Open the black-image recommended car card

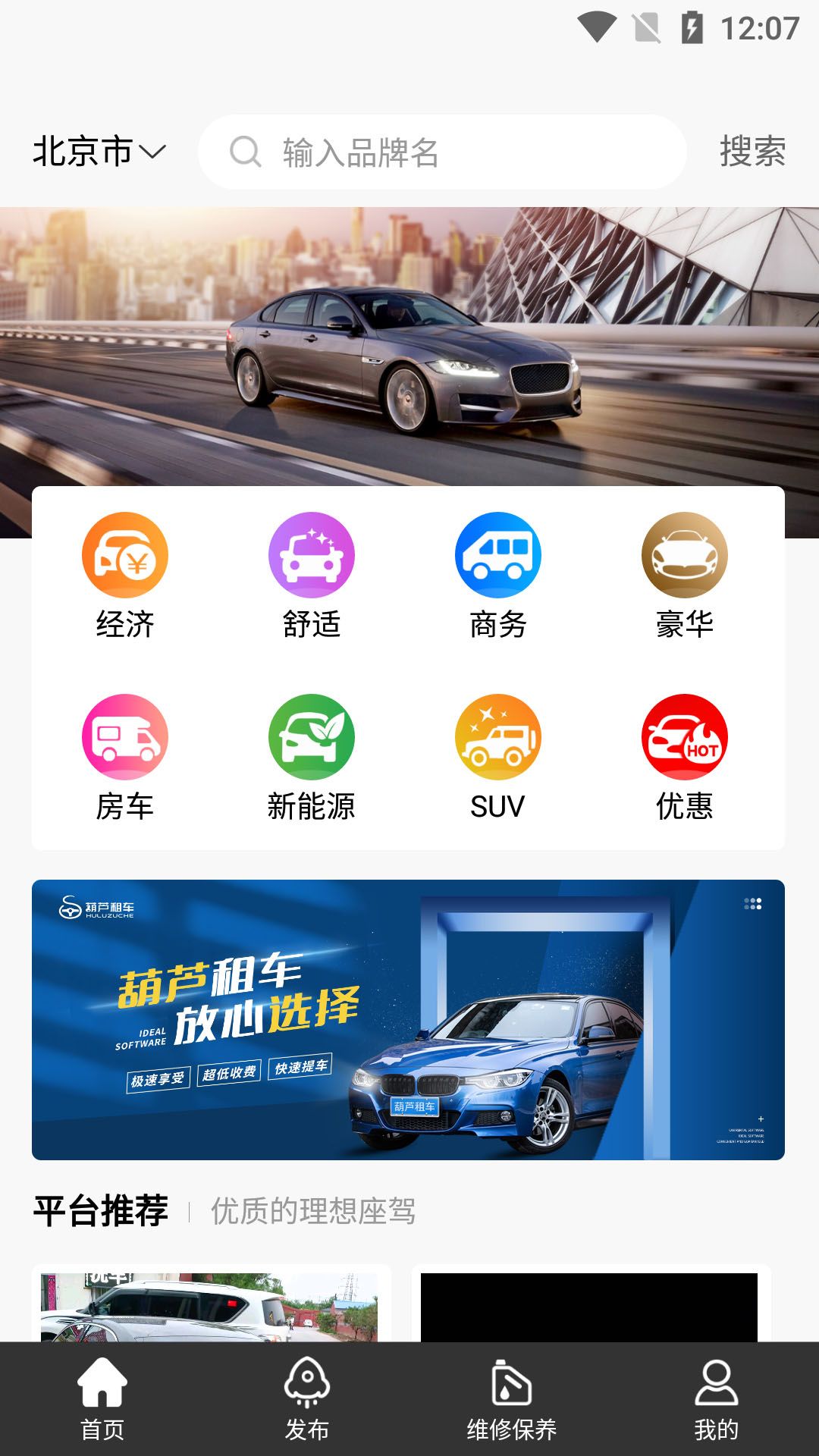point(589,1306)
